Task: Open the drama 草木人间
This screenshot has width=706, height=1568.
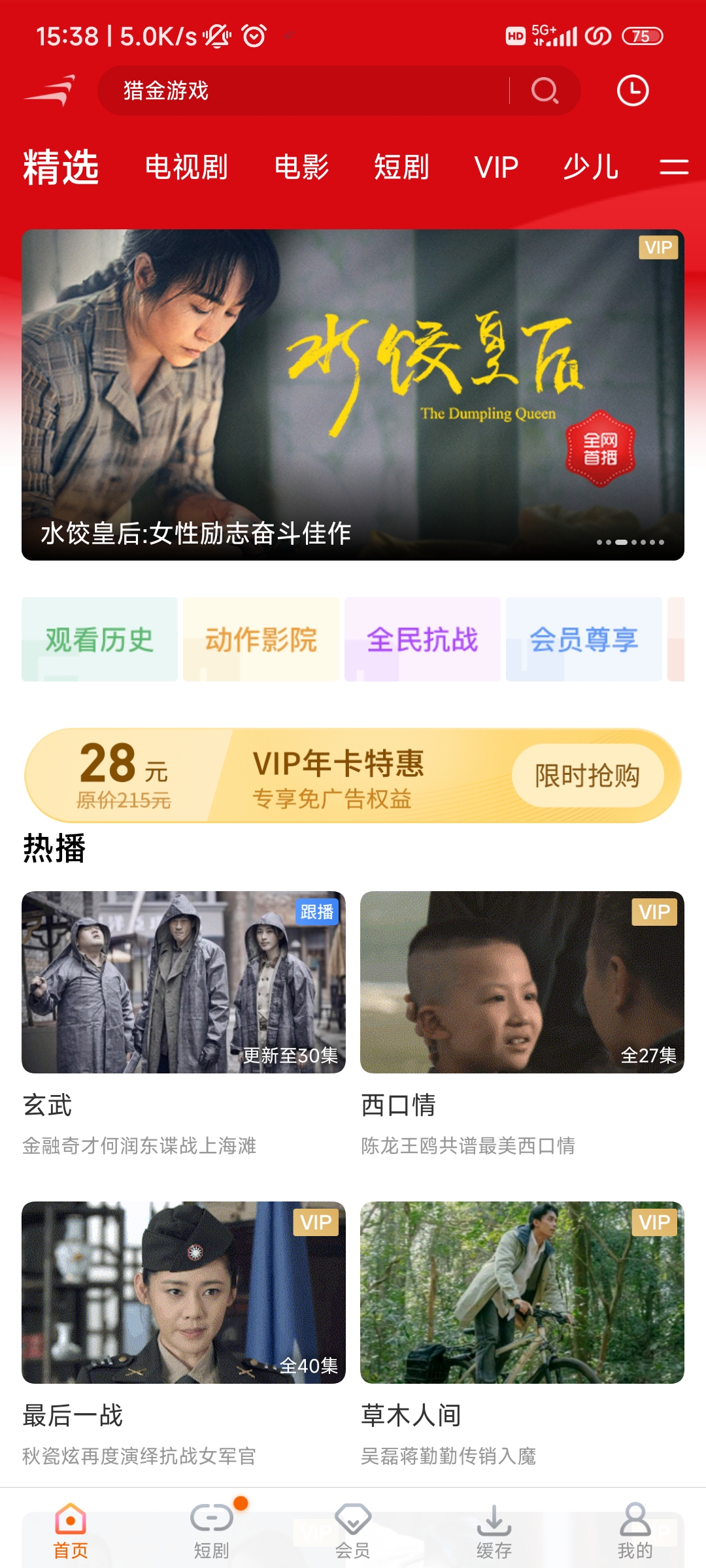Action: coord(522,1292)
